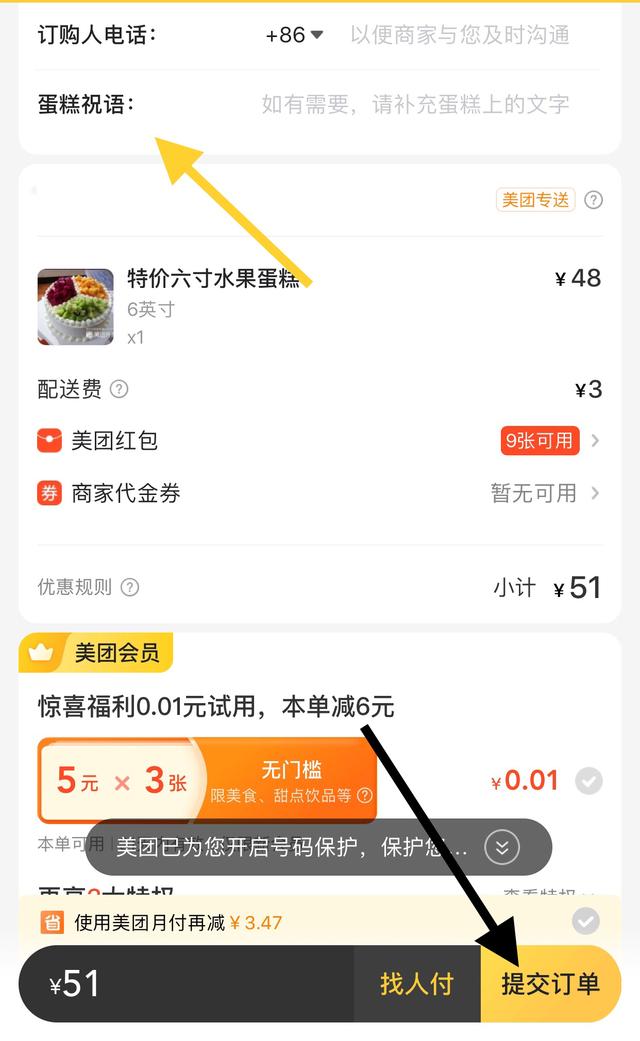The width and height of the screenshot is (640, 1041).
Task: Select the ¥0.01 美团会员 trial checkbox
Action: tap(589, 781)
